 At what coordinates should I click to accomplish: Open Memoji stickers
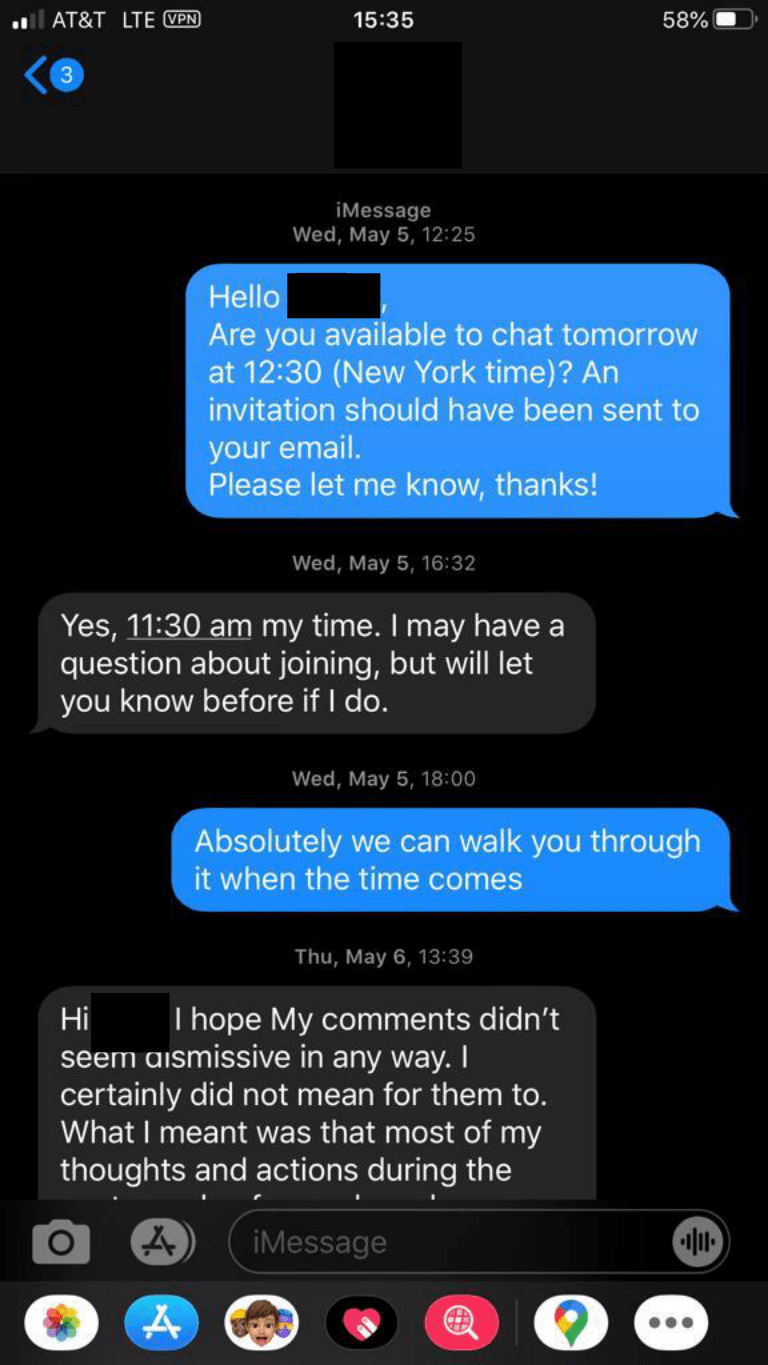pyautogui.click(x=262, y=1324)
